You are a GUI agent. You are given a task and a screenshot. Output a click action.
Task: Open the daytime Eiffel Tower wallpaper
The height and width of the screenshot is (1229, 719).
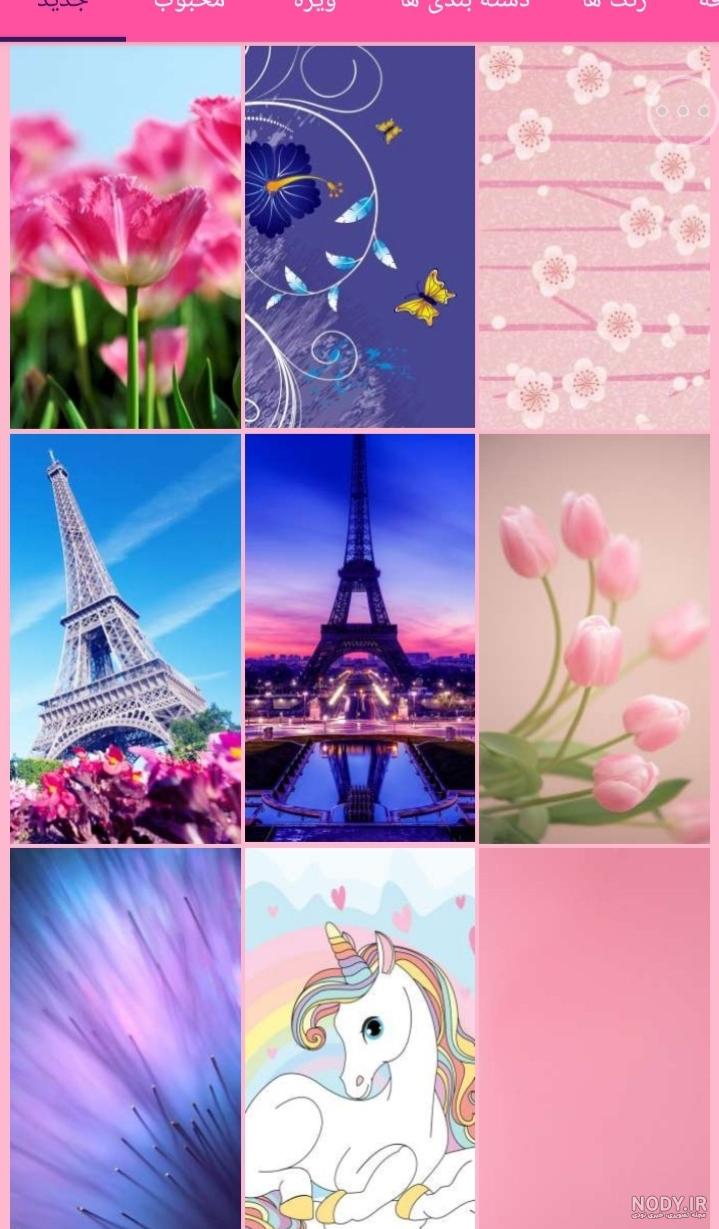pyautogui.click(x=125, y=639)
